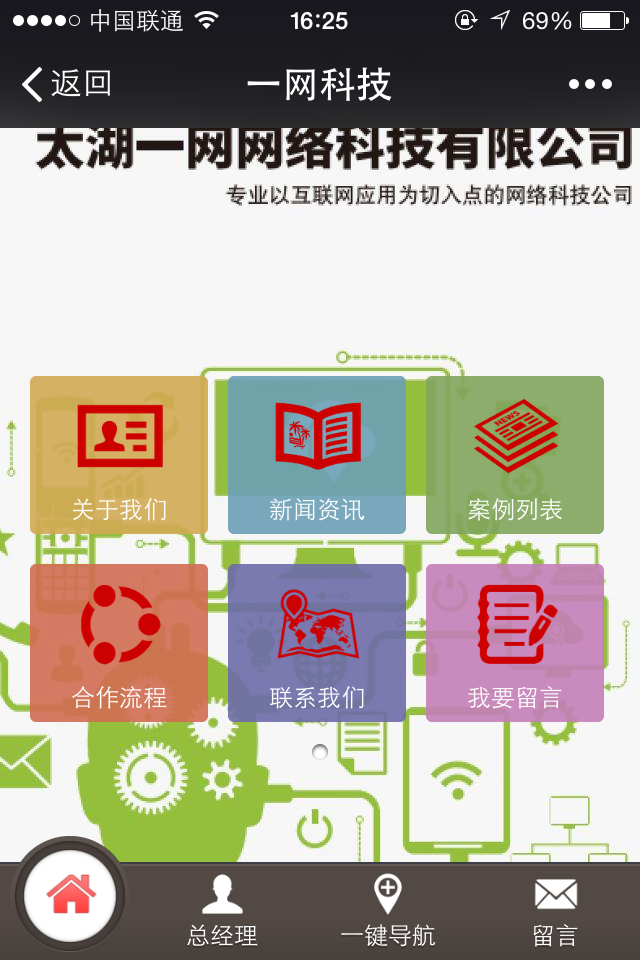
Task: Open the 合作流程 tile
Action: (x=119, y=643)
